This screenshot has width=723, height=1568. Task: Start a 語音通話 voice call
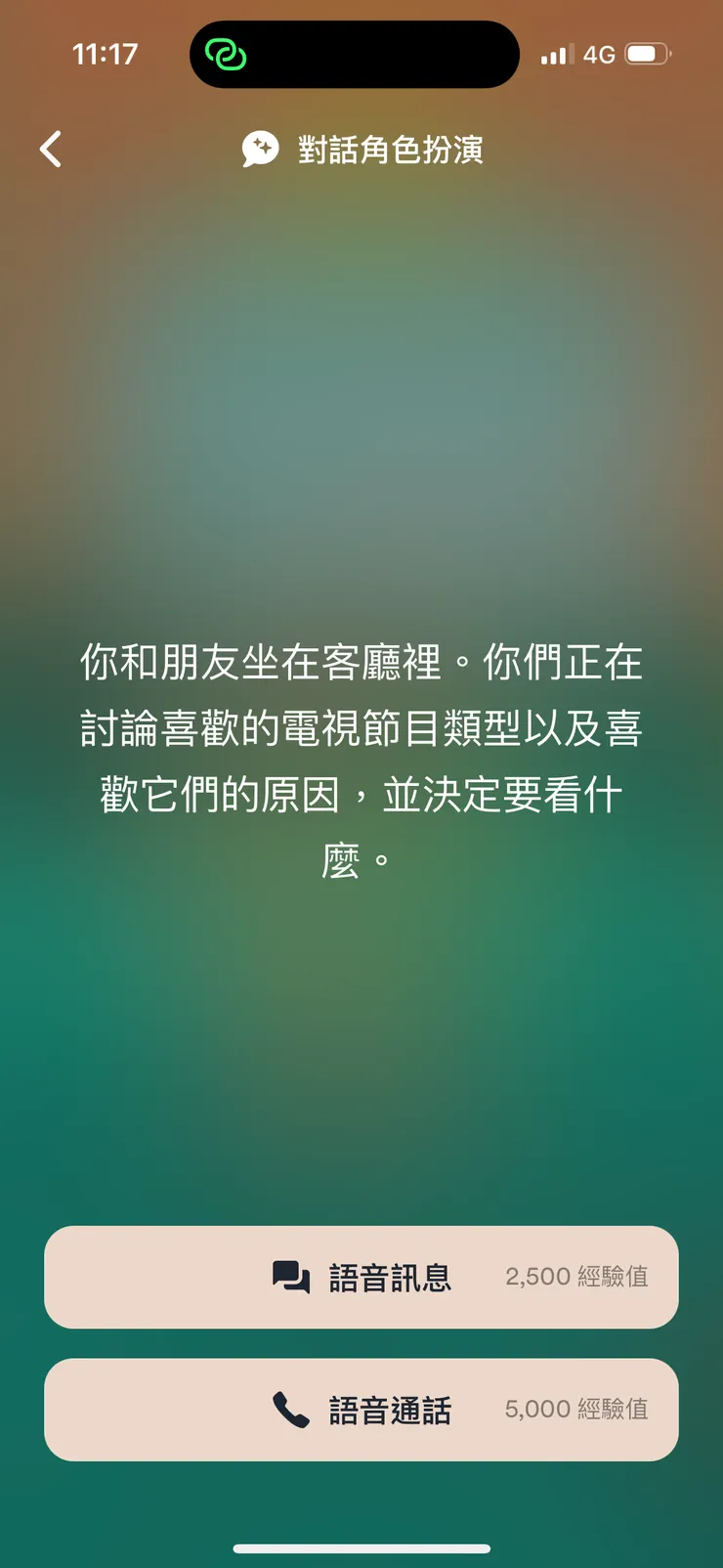[x=361, y=1410]
